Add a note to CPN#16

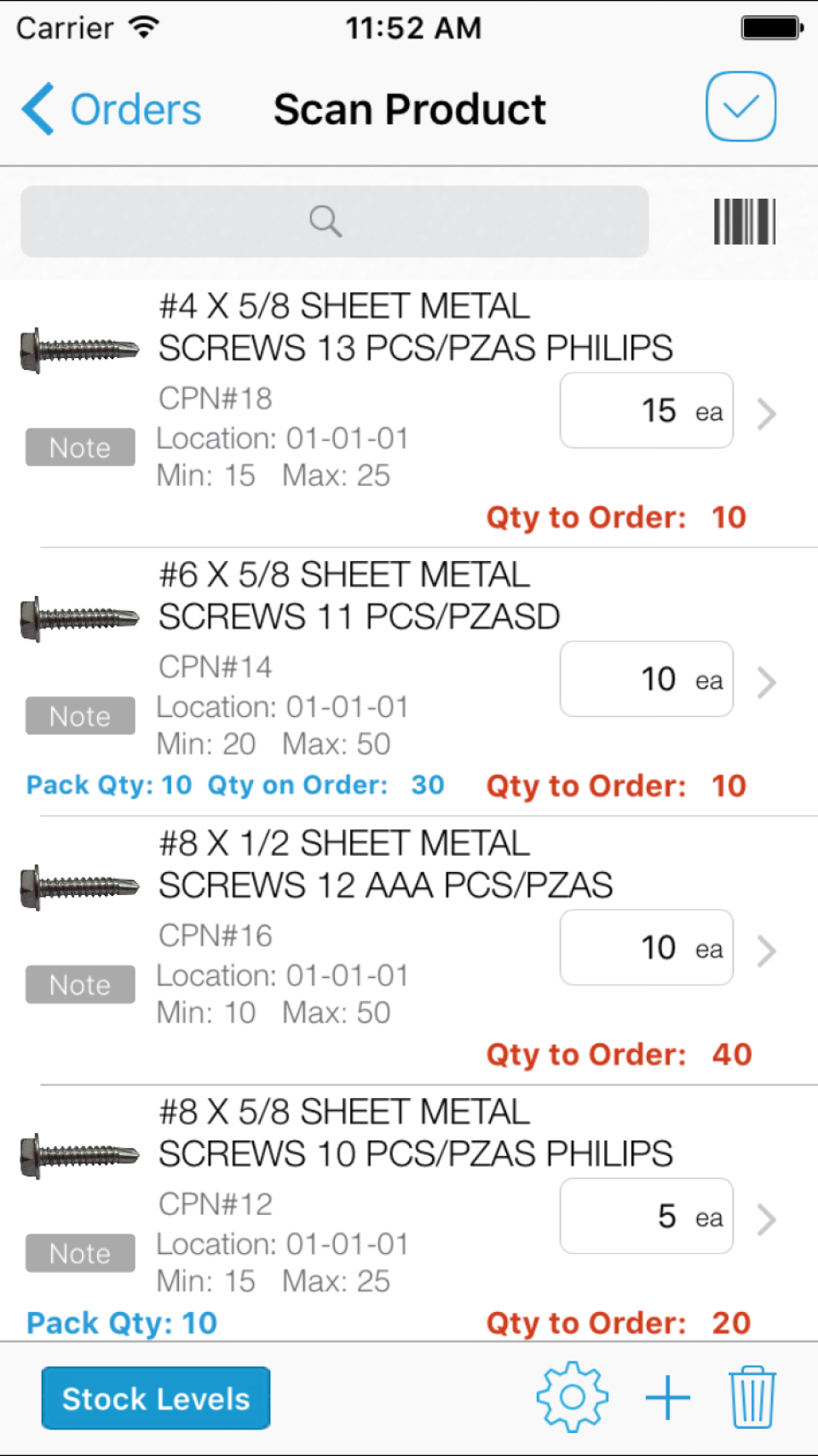(80, 985)
